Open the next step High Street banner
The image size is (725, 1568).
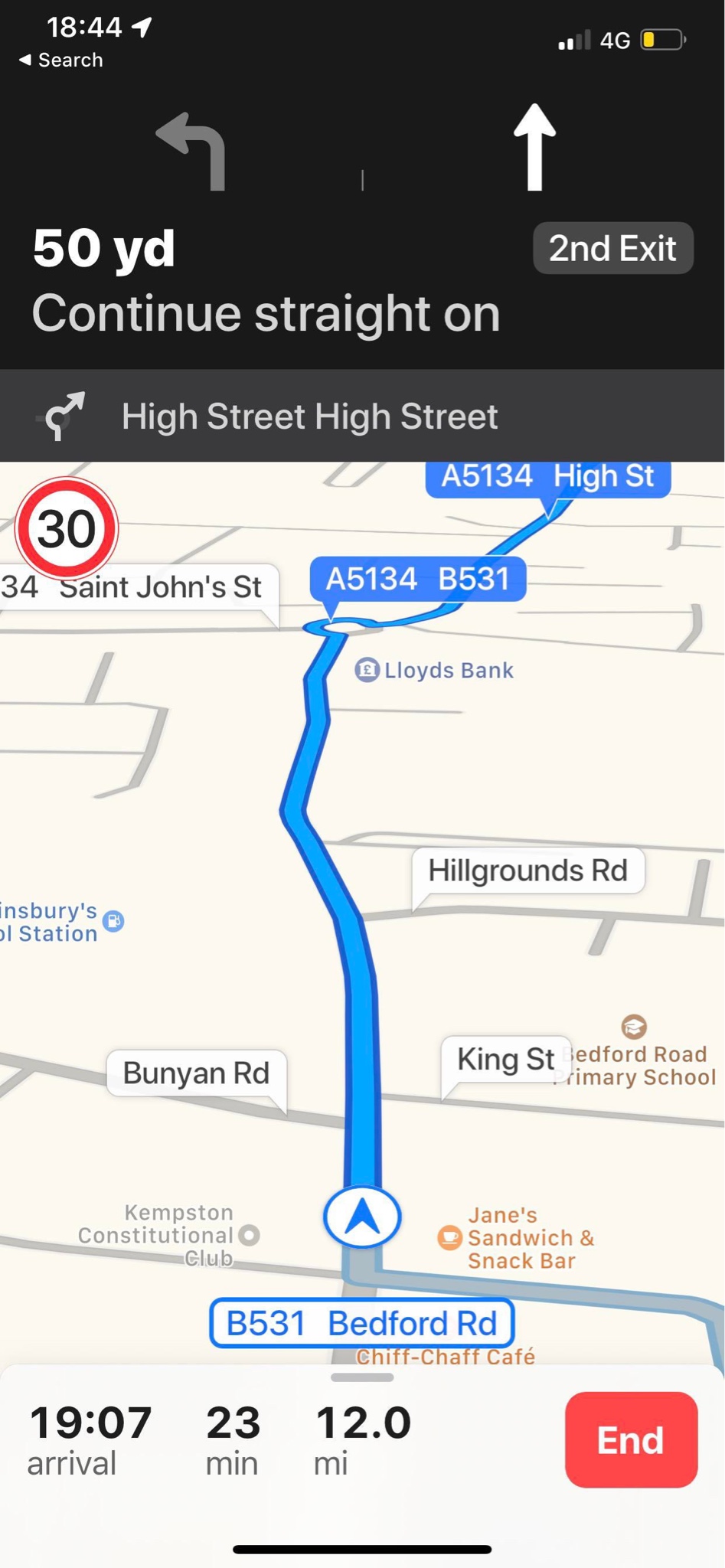coord(309,416)
